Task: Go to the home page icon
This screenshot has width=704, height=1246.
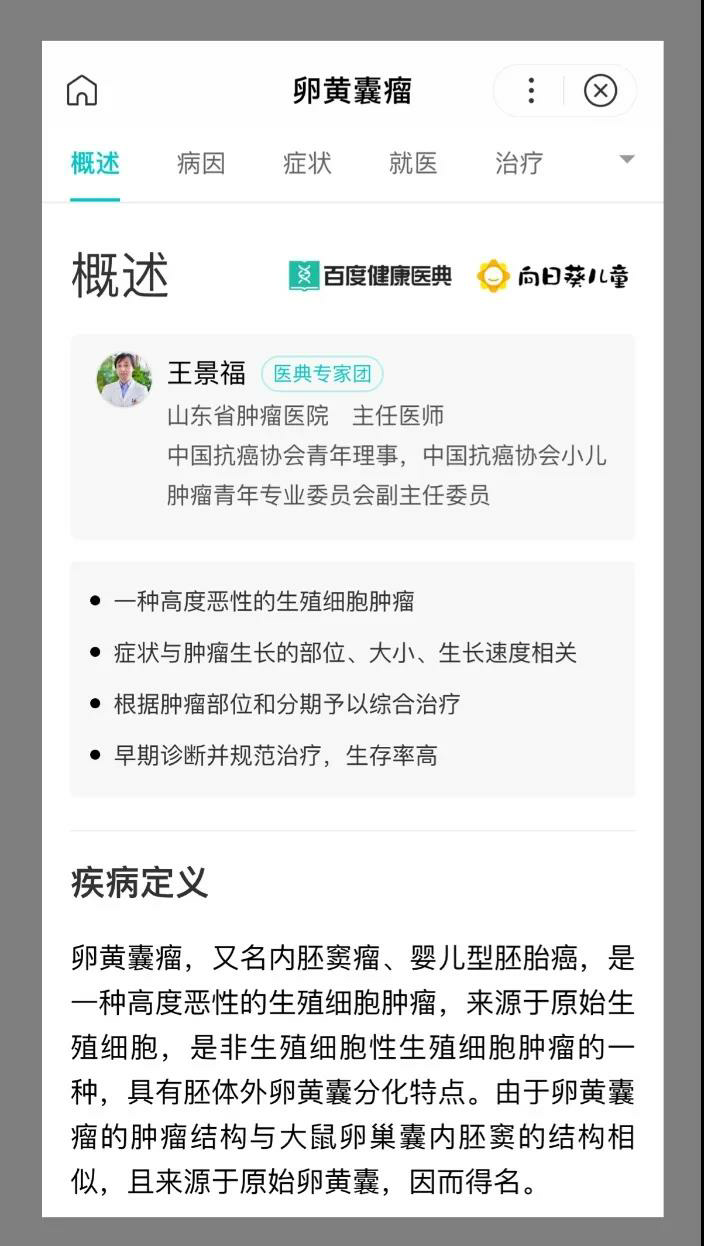Action: [x=82, y=91]
